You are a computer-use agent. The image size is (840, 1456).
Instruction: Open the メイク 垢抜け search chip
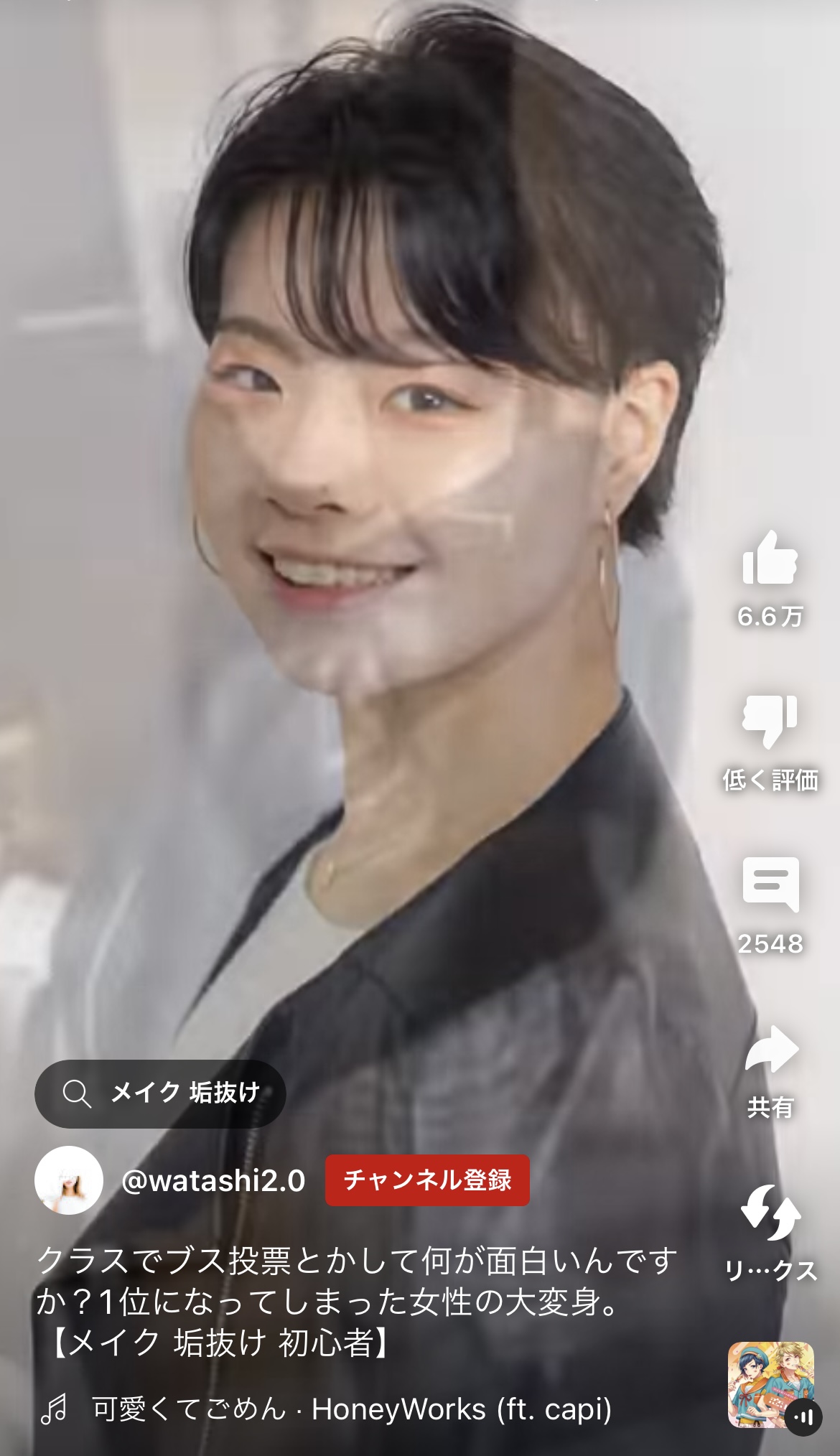coord(160,1093)
